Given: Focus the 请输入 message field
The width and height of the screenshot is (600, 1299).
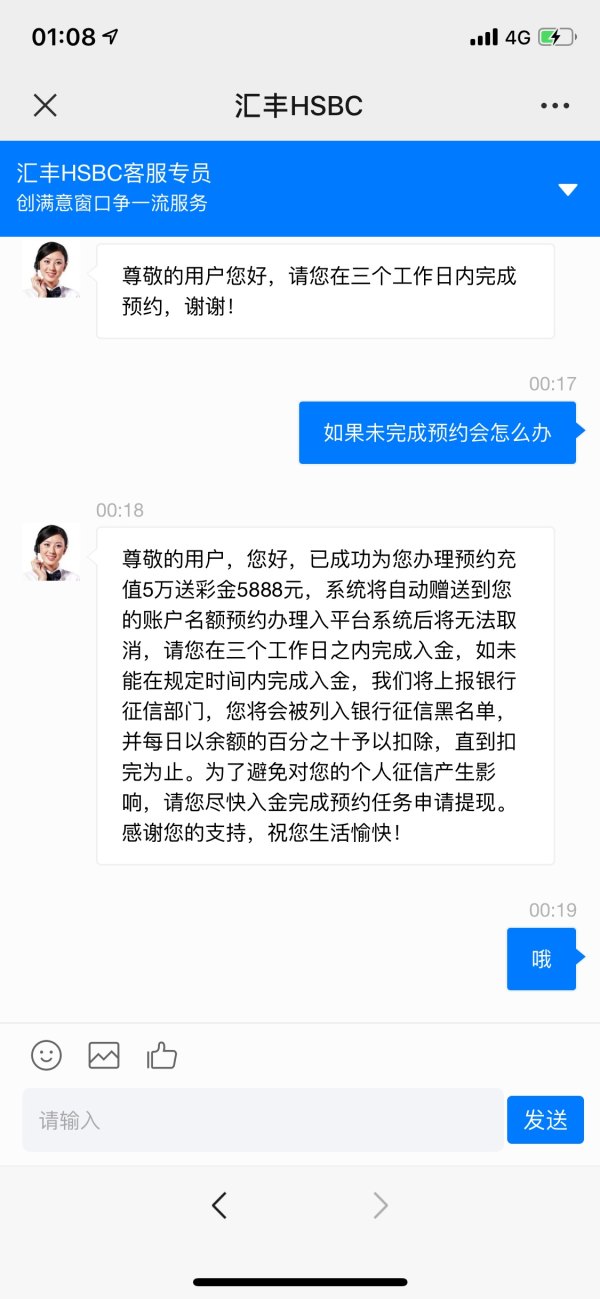Looking at the screenshot, I should coord(262,1120).
